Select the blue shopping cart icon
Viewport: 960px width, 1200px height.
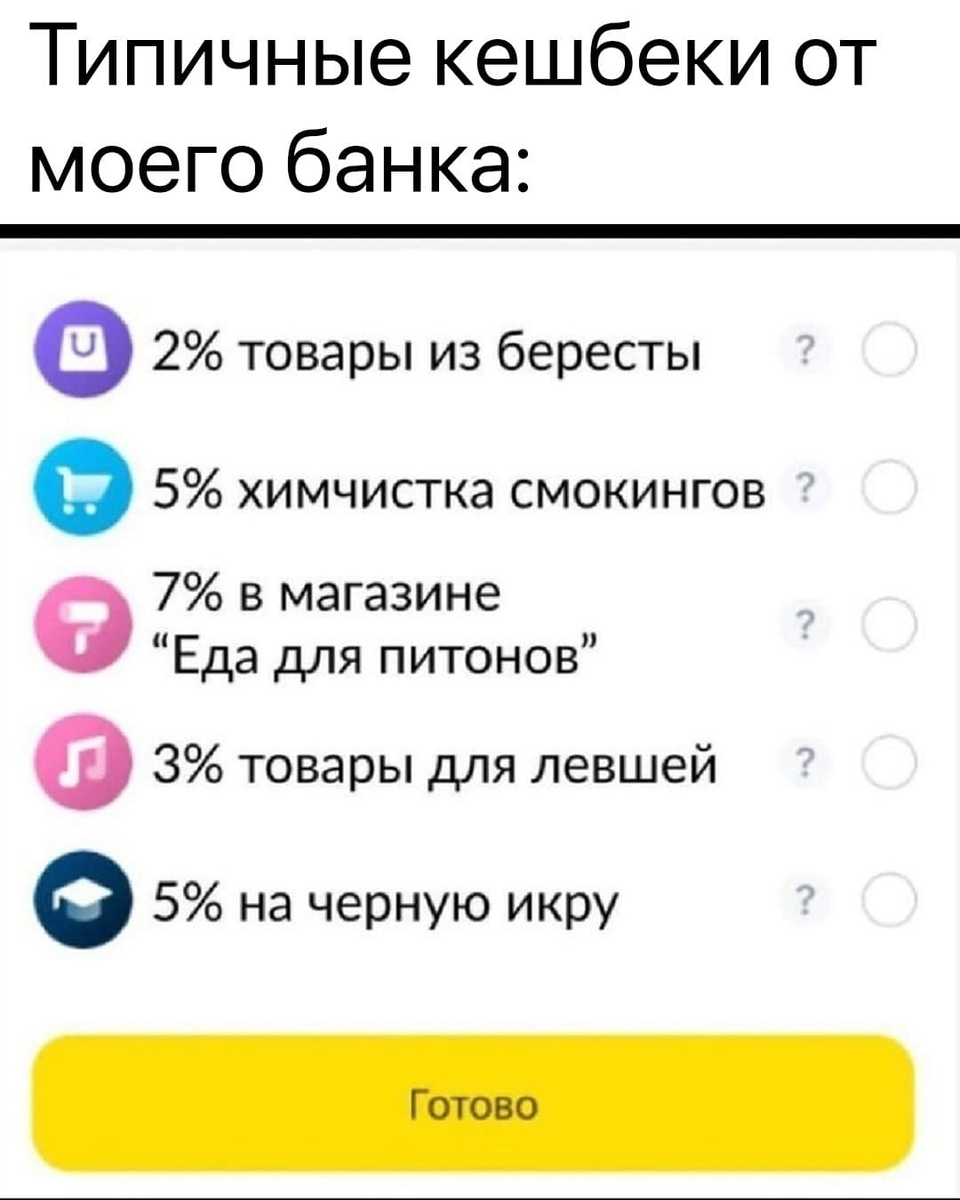(80, 487)
